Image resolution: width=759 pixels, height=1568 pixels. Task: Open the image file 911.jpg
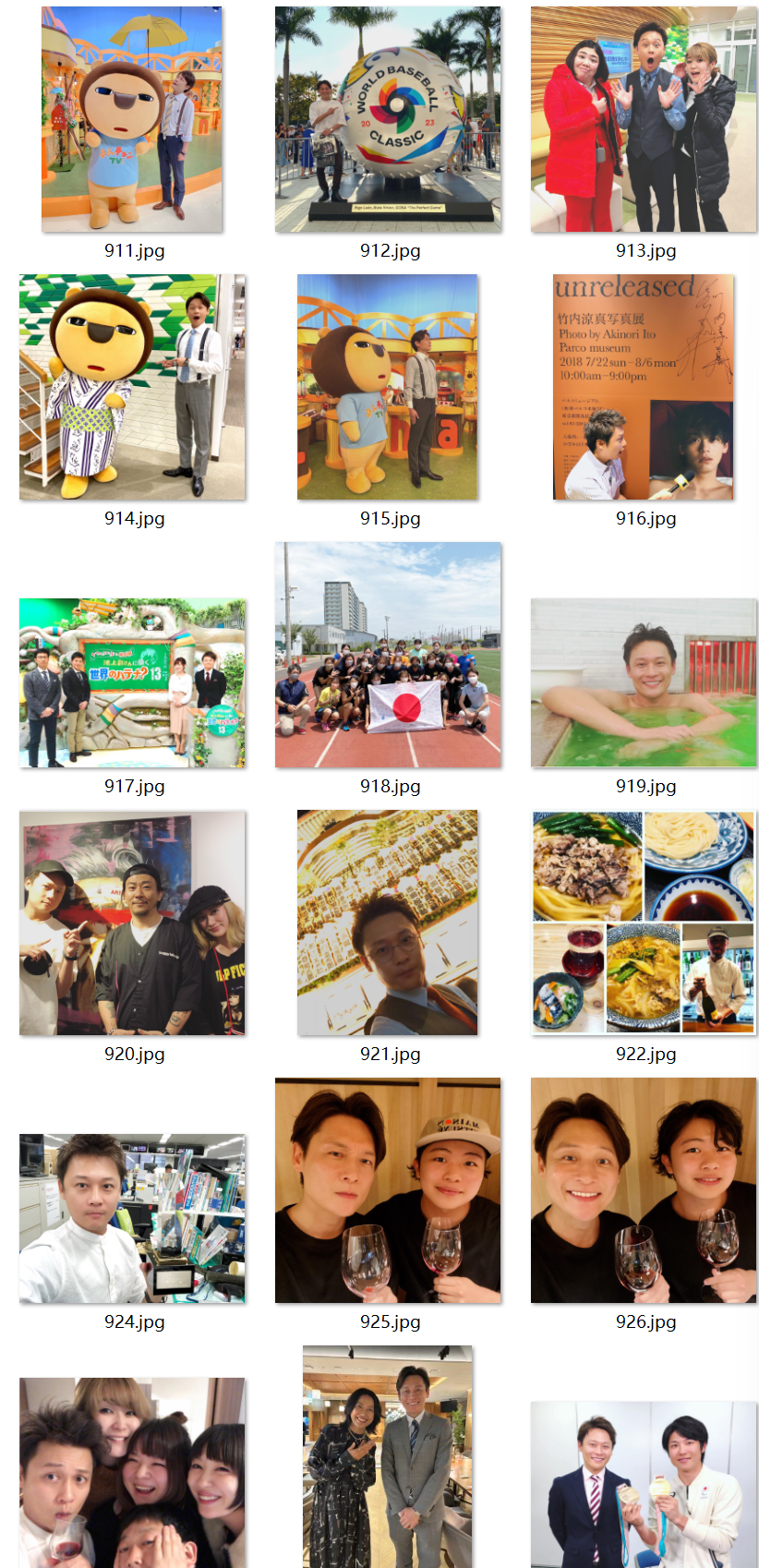pyautogui.click(x=132, y=119)
